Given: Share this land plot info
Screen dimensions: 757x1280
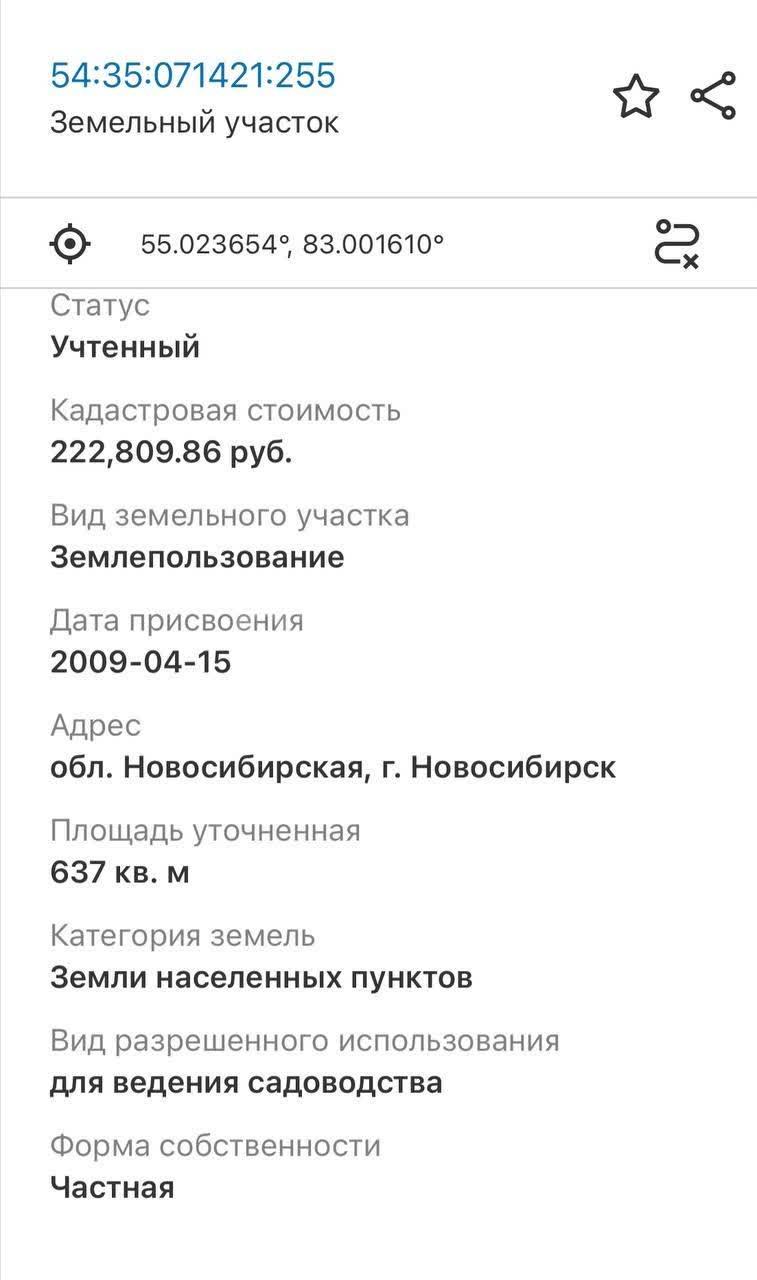Looking at the screenshot, I should [713, 97].
